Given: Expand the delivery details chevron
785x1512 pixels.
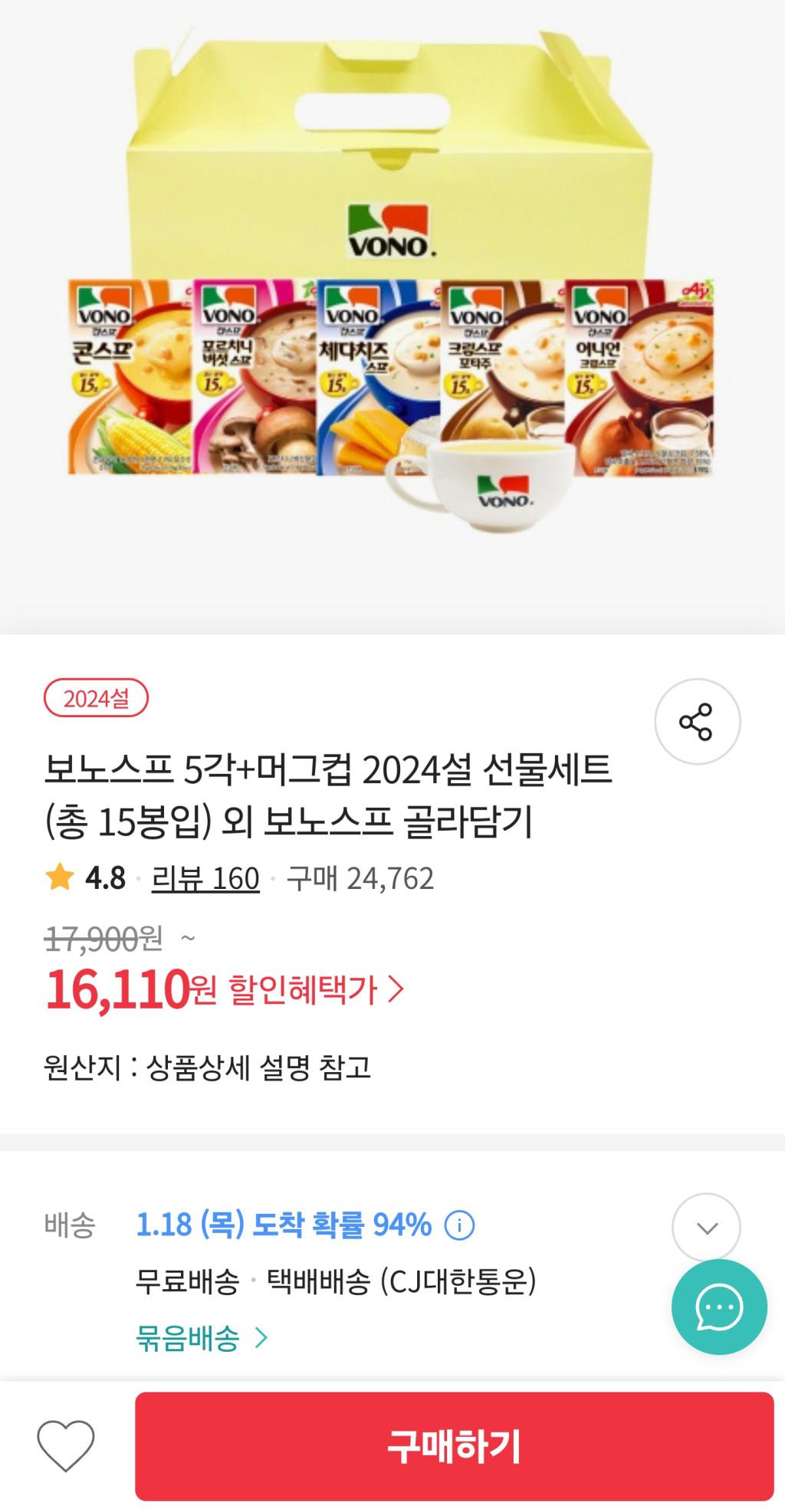Looking at the screenshot, I should click(x=706, y=1228).
